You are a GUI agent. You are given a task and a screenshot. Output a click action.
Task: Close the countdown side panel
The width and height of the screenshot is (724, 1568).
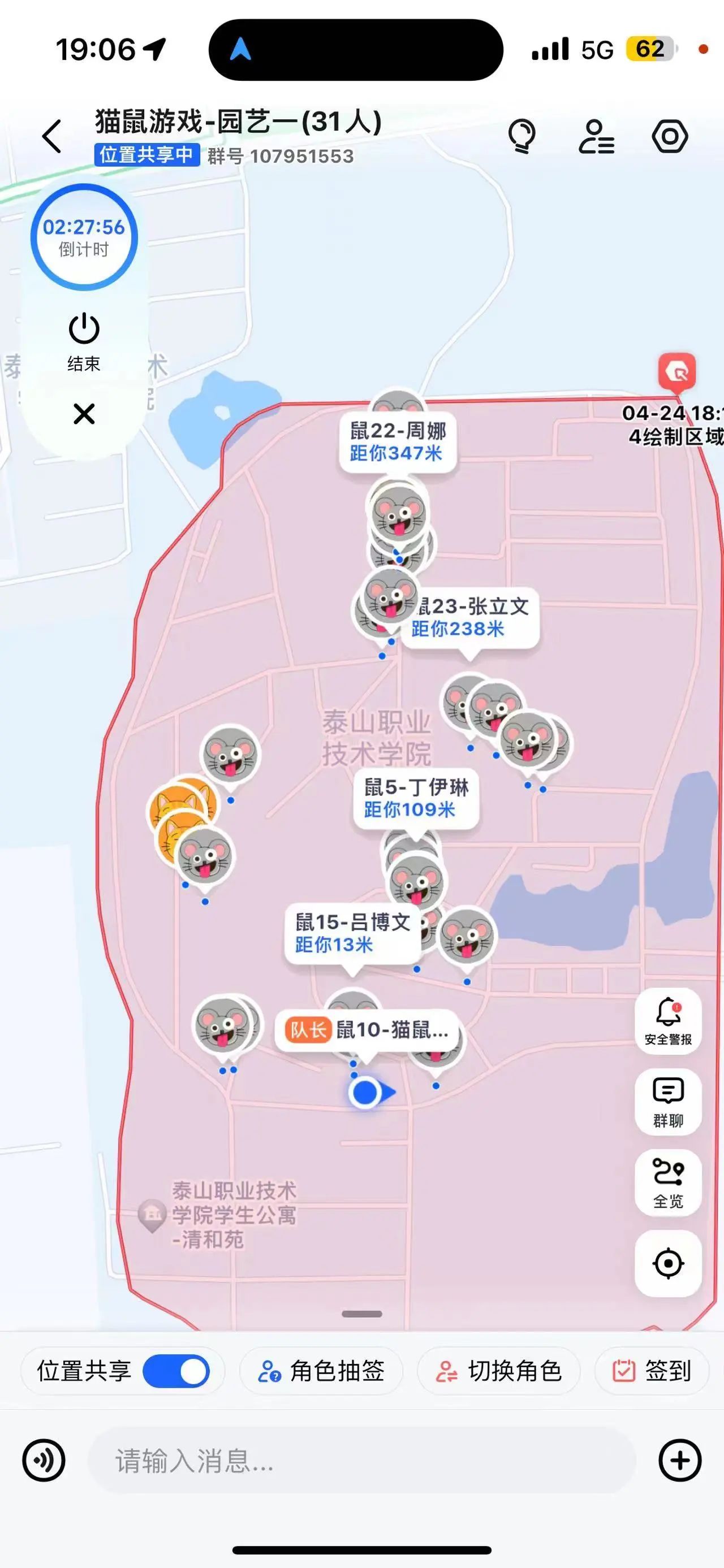tap(84, 414)
